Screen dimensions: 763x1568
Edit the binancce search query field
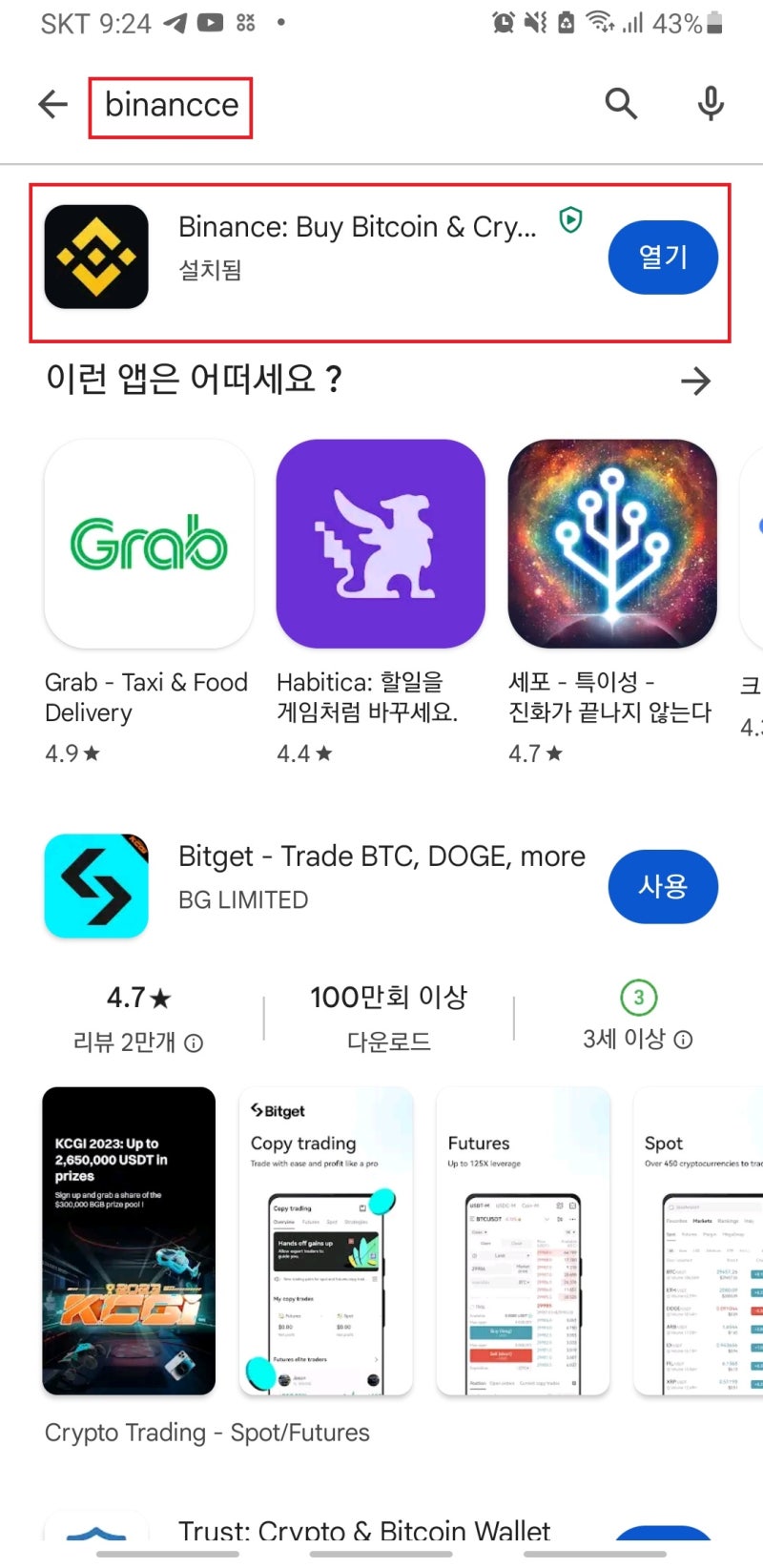tap(172, 105)
